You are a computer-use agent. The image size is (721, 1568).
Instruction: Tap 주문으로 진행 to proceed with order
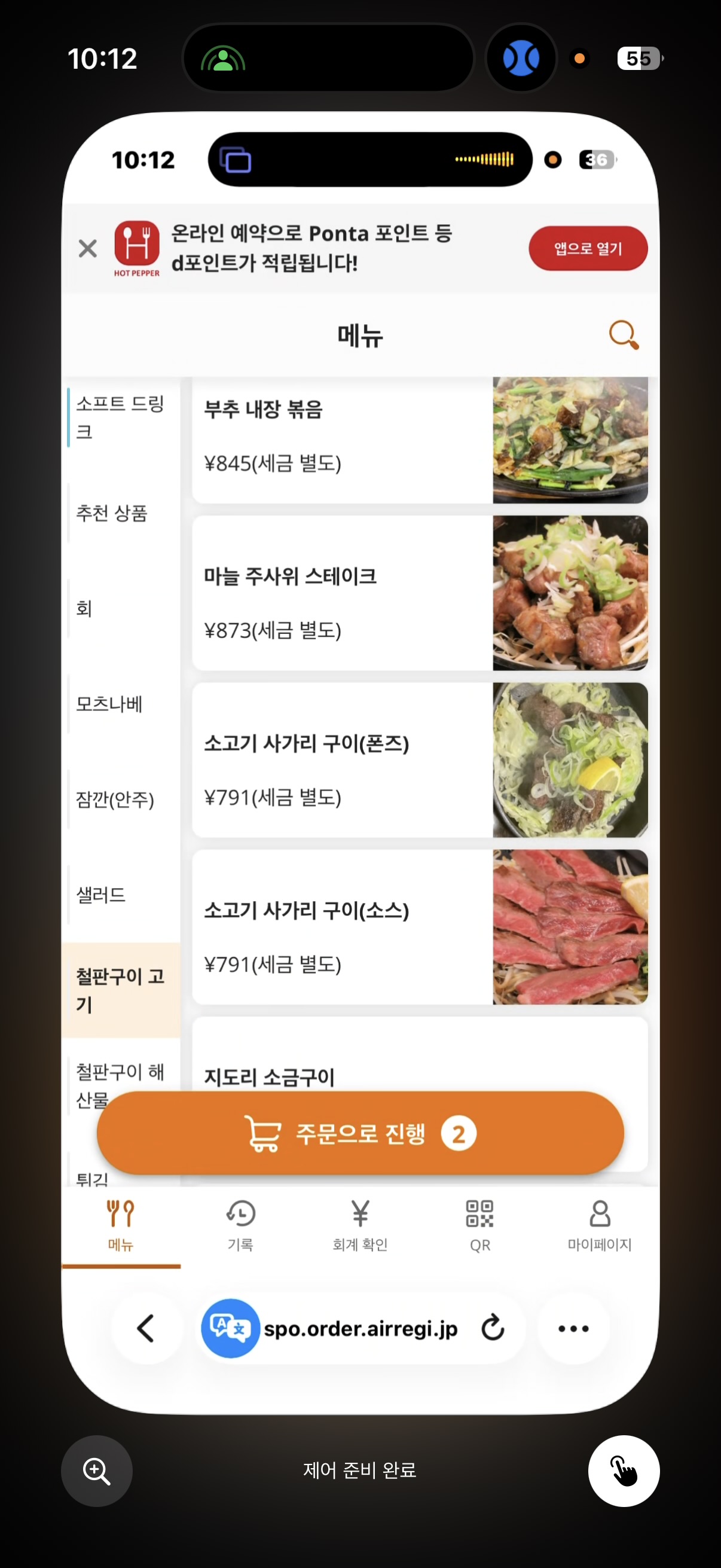tap(360, 1133)
